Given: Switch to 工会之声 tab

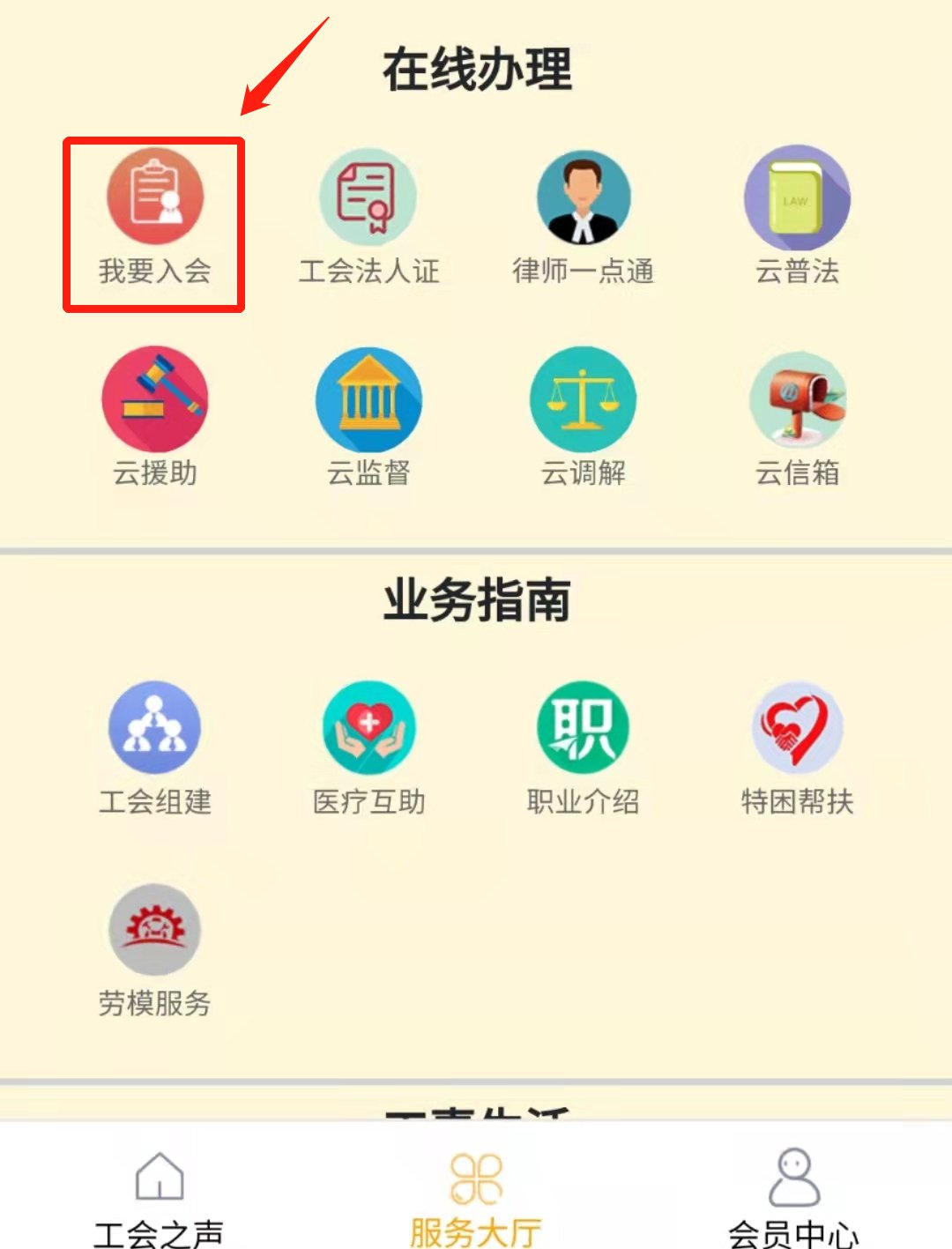Looking at the screenshot, I should (159, 1199).
